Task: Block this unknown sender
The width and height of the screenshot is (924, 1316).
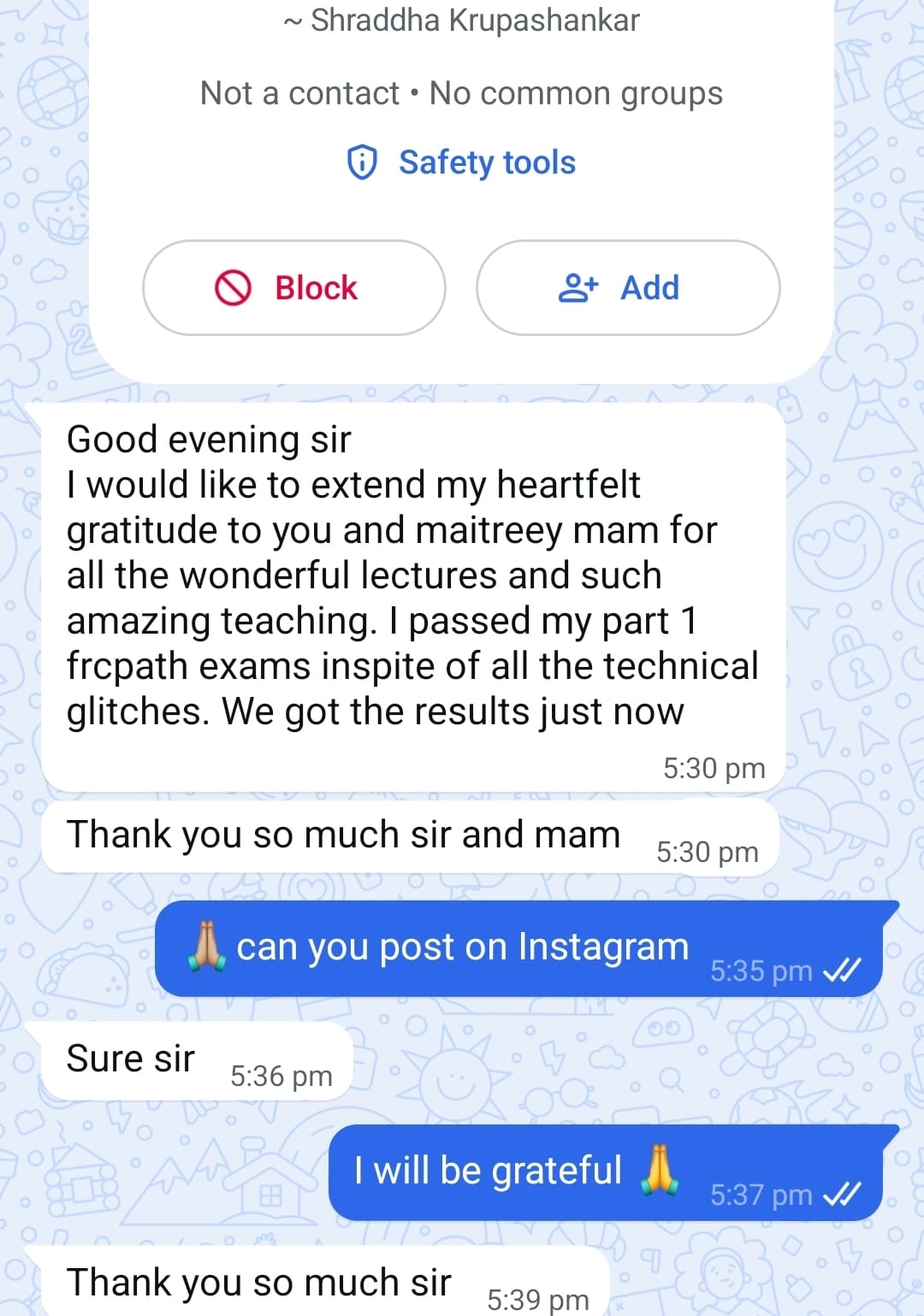Action: [293, 288]
